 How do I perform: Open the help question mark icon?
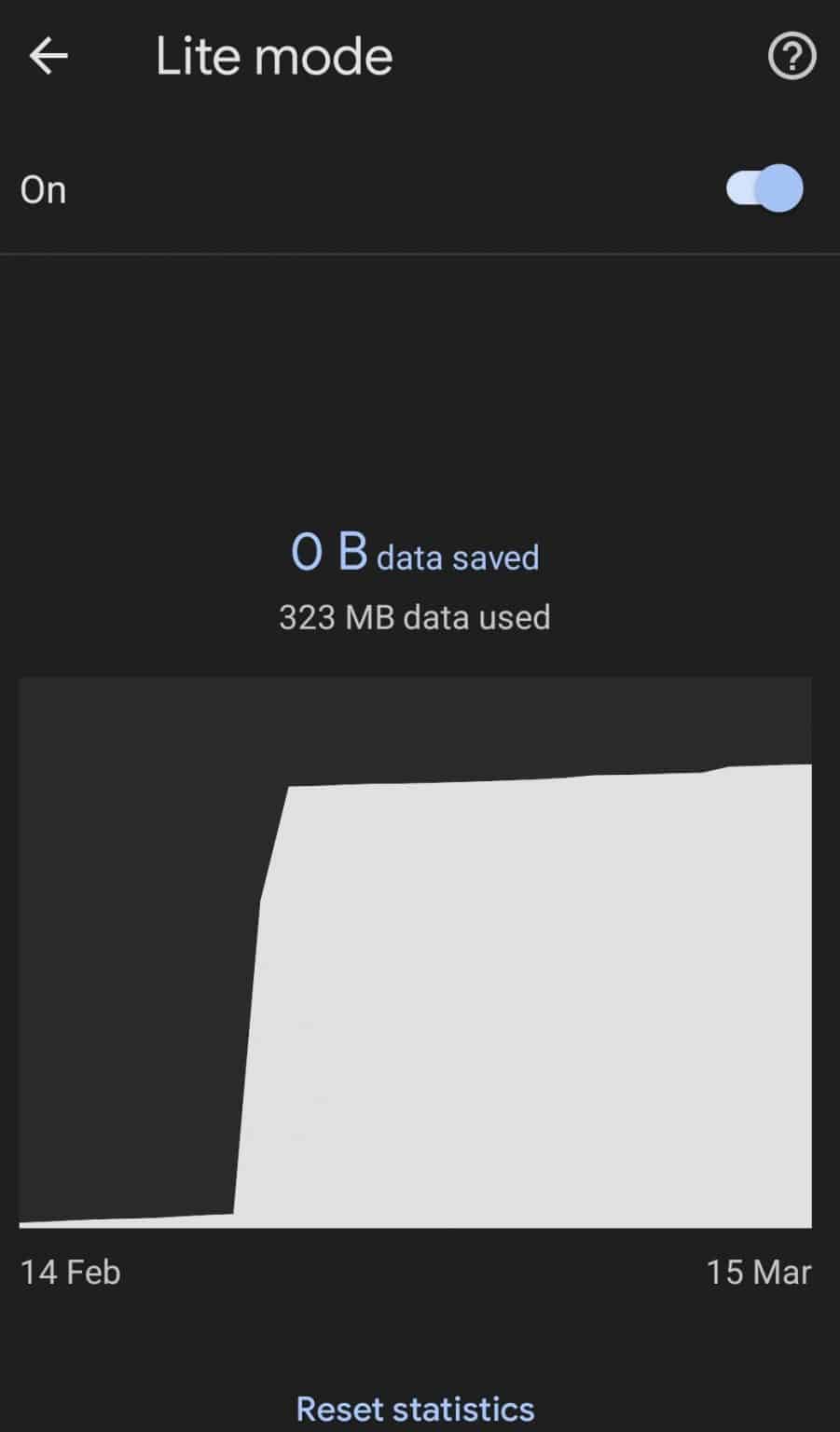pos(792,57)
